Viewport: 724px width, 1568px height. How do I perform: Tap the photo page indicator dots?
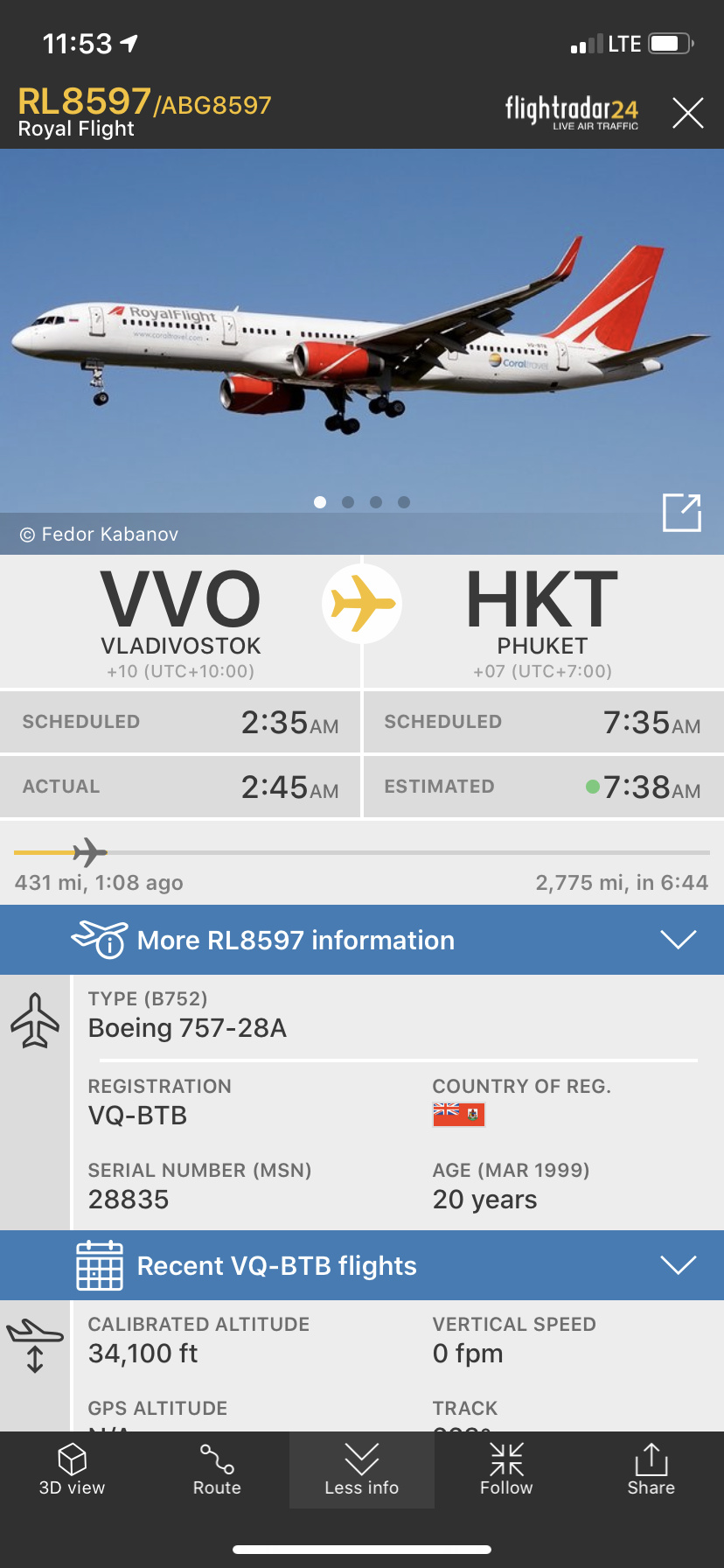[362, 502]
